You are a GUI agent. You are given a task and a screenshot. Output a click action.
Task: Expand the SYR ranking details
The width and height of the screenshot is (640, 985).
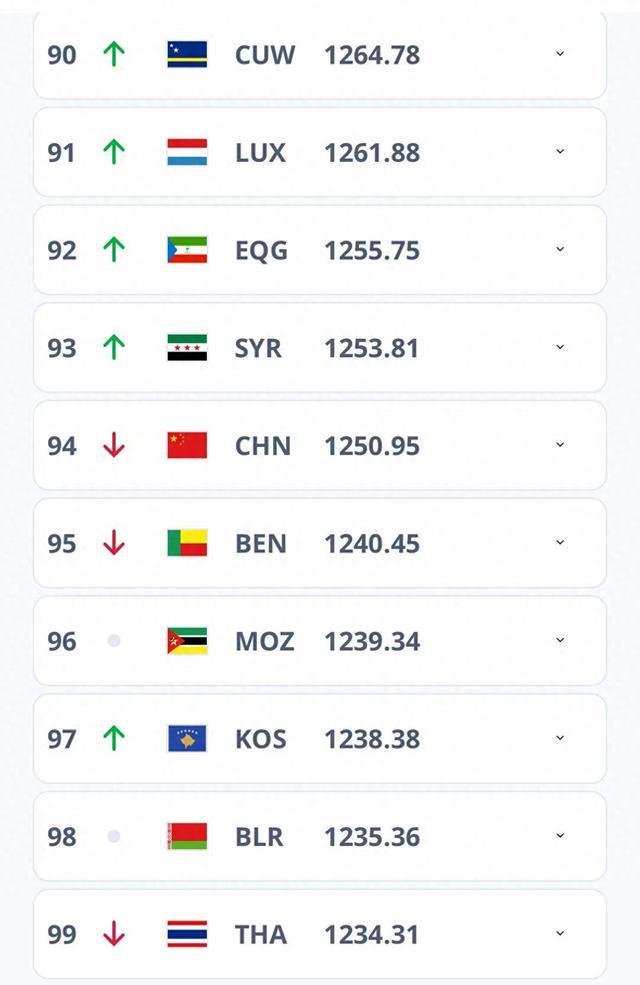(x=560, y=348)
